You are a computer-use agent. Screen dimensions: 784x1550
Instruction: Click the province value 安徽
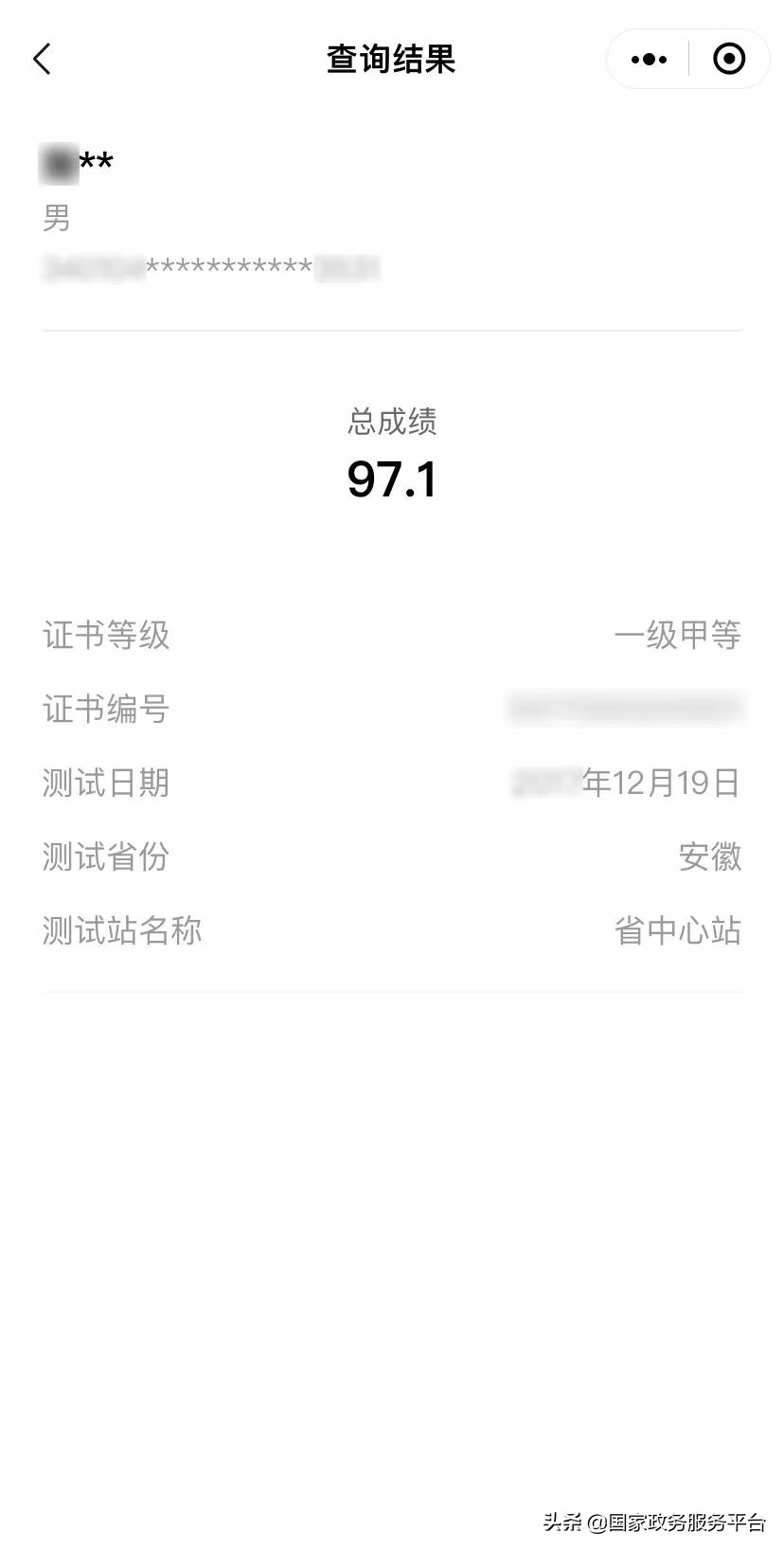[712, 856]
